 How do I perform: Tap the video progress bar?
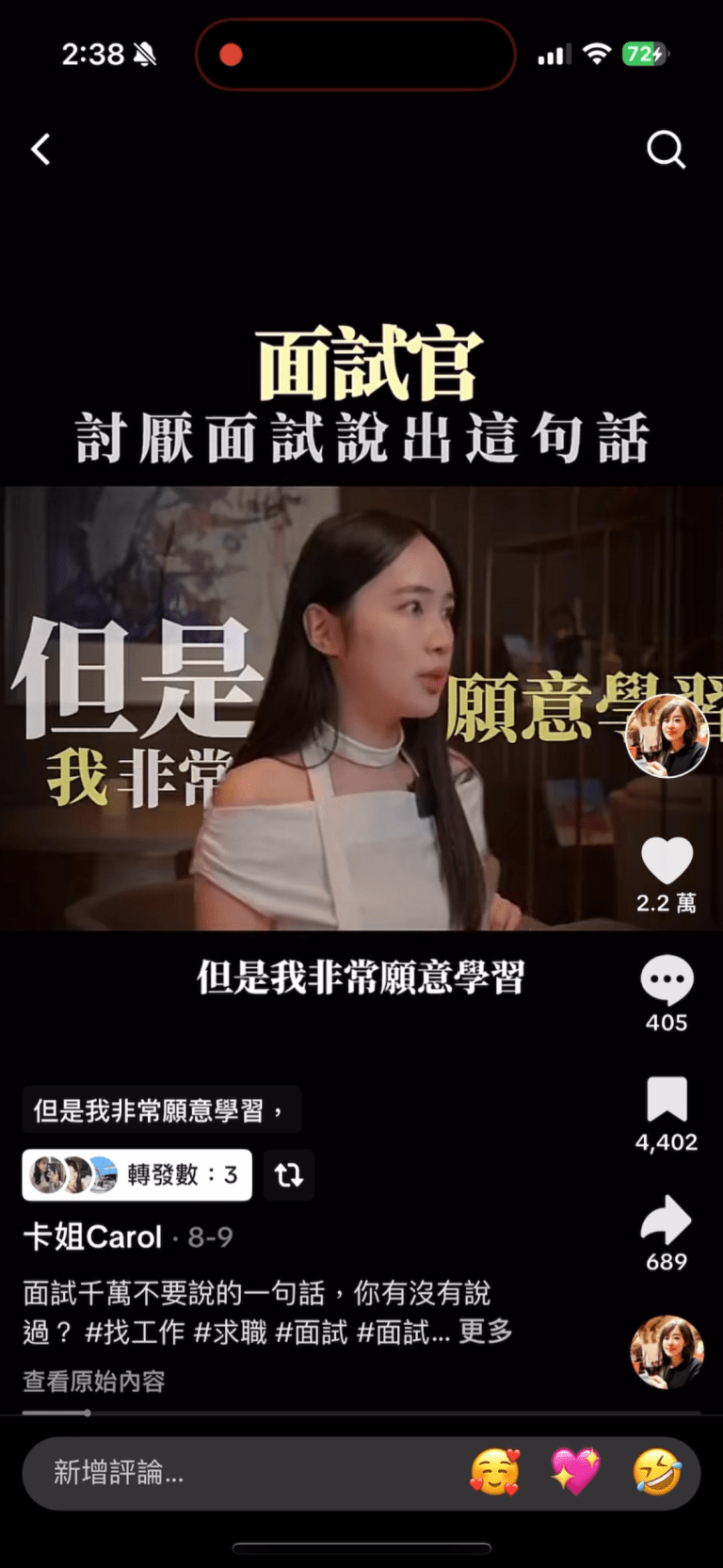click(361, 1413)
